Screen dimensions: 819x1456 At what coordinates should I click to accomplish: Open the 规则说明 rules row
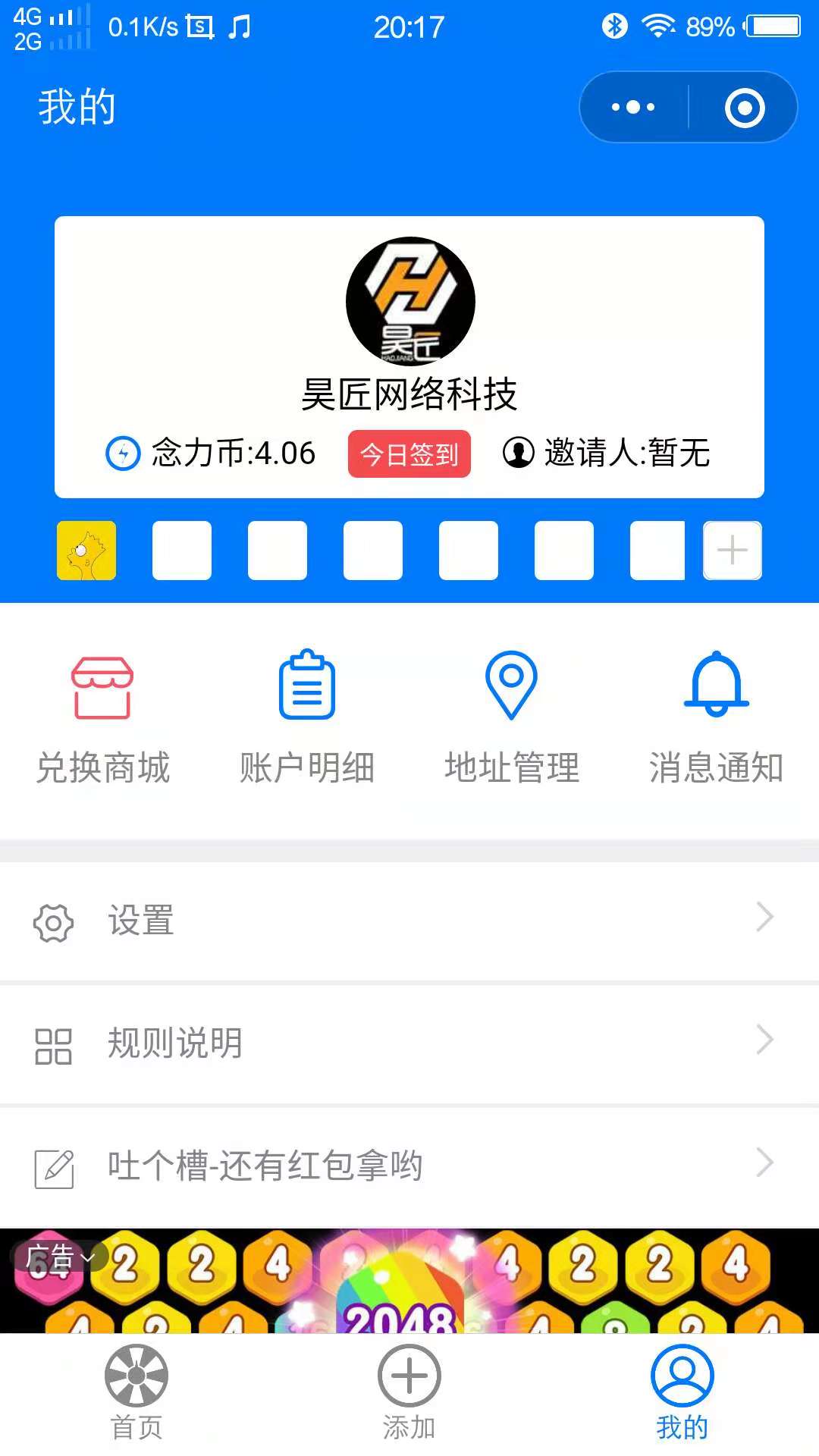(409, 1044)
